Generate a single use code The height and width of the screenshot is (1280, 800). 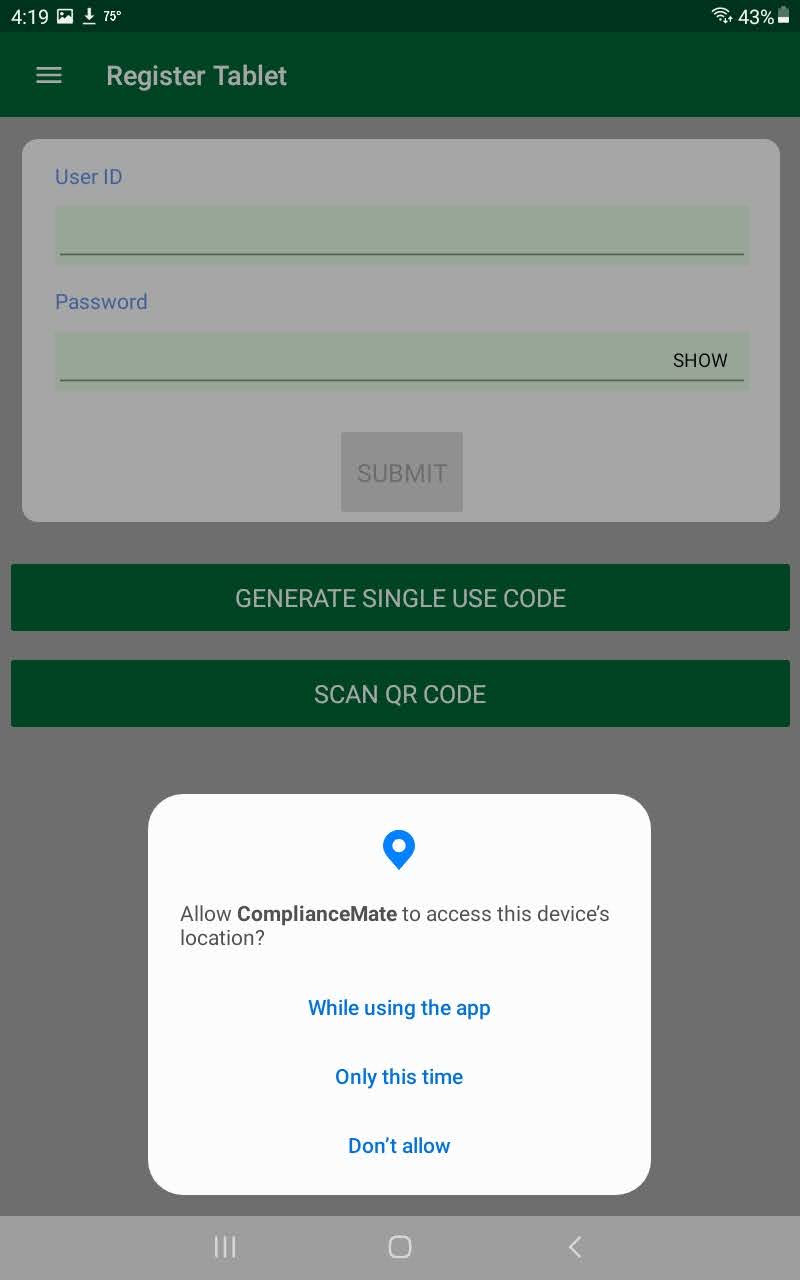click(x=400, y=598)
